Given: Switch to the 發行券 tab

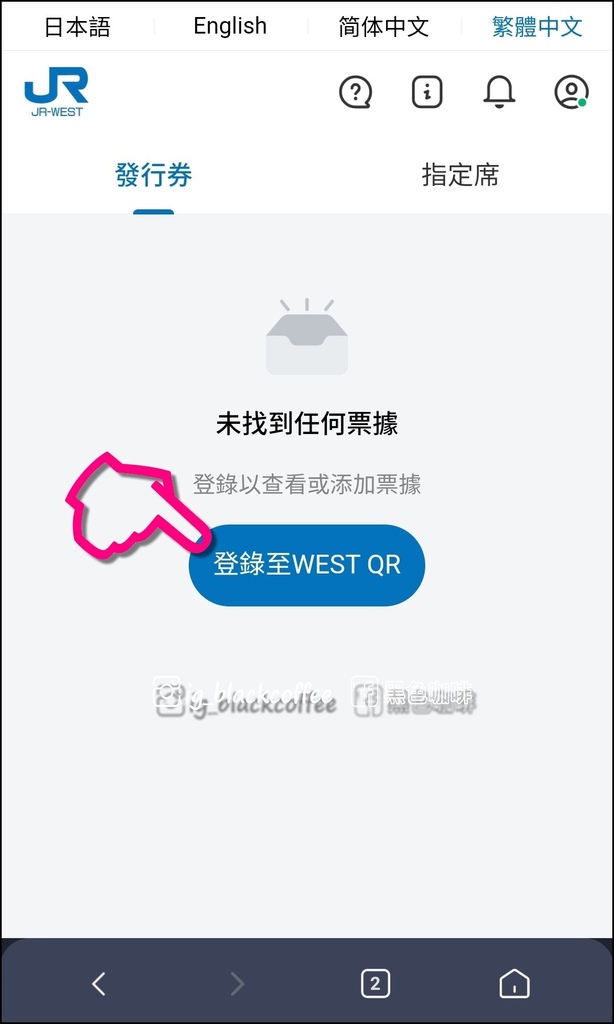Looking at the screenshot, I should point(154,176).
